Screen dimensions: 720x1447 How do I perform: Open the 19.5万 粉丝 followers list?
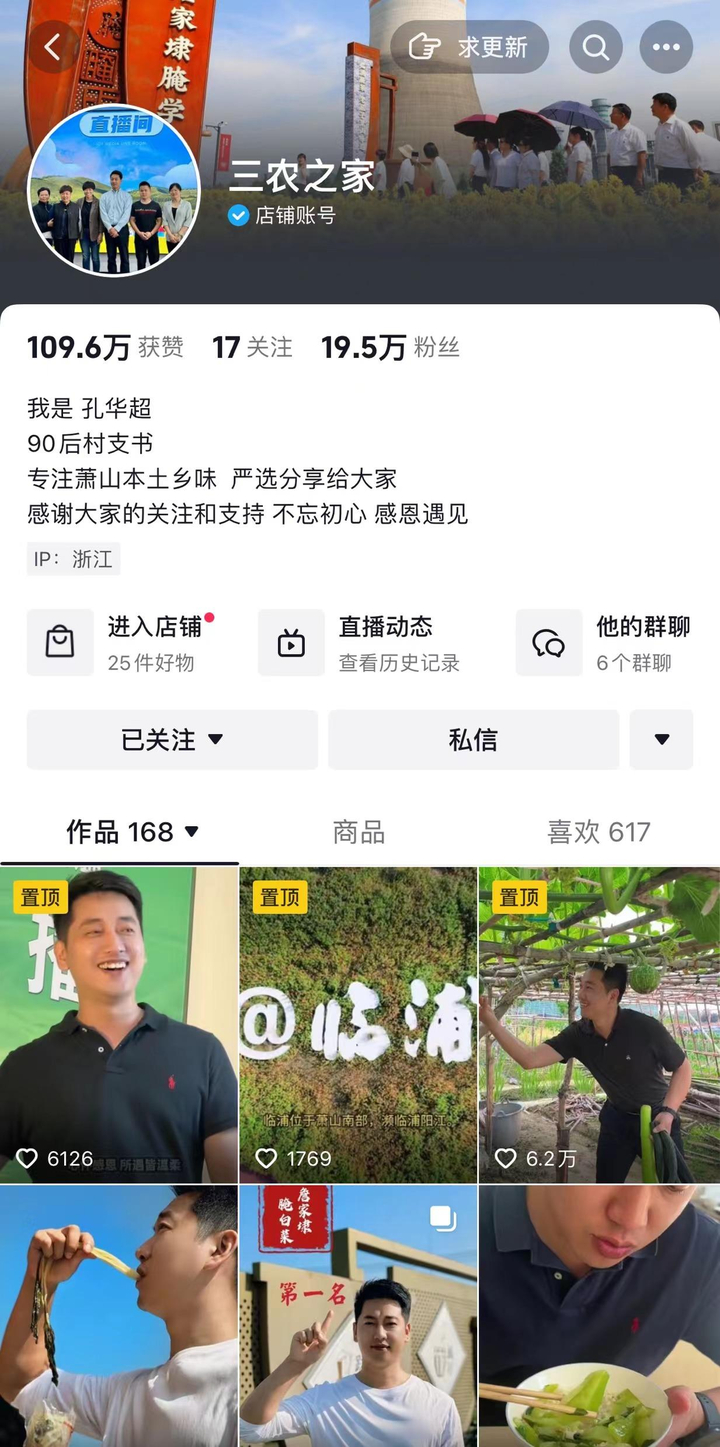(390, 347)
